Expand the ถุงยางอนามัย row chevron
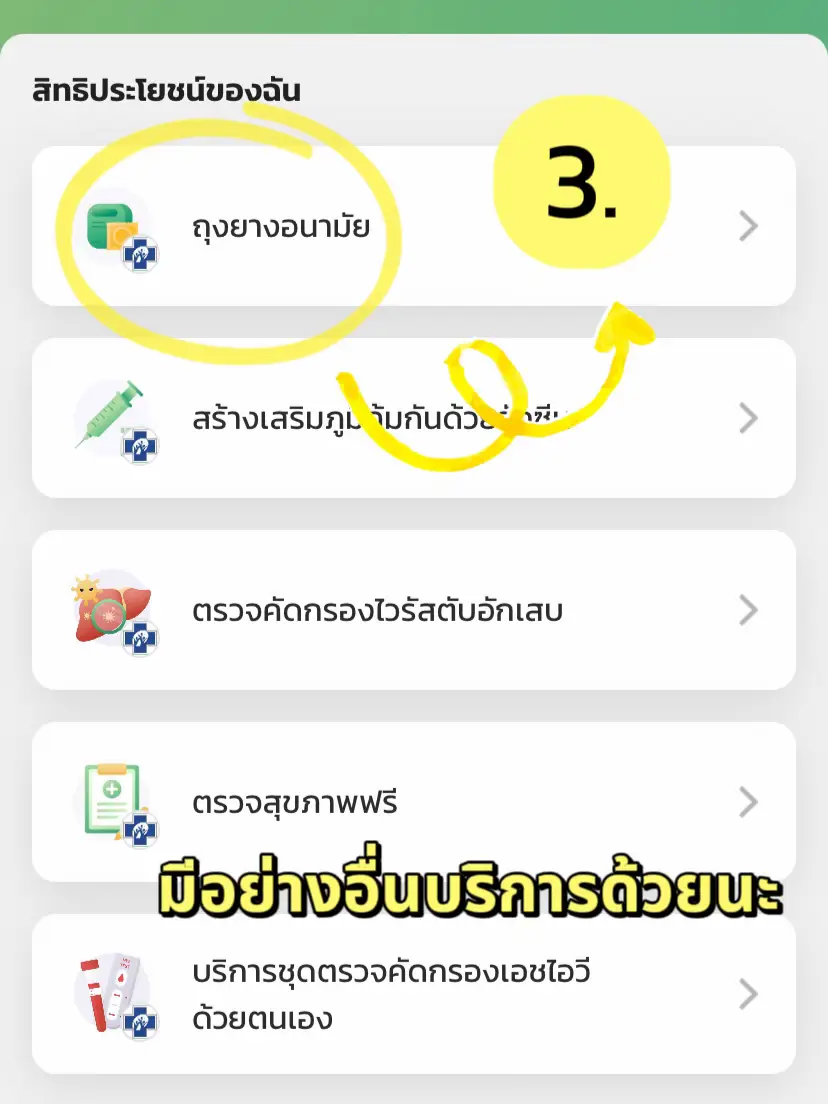Screen dimensions: 828x1104 coord(748,226)
